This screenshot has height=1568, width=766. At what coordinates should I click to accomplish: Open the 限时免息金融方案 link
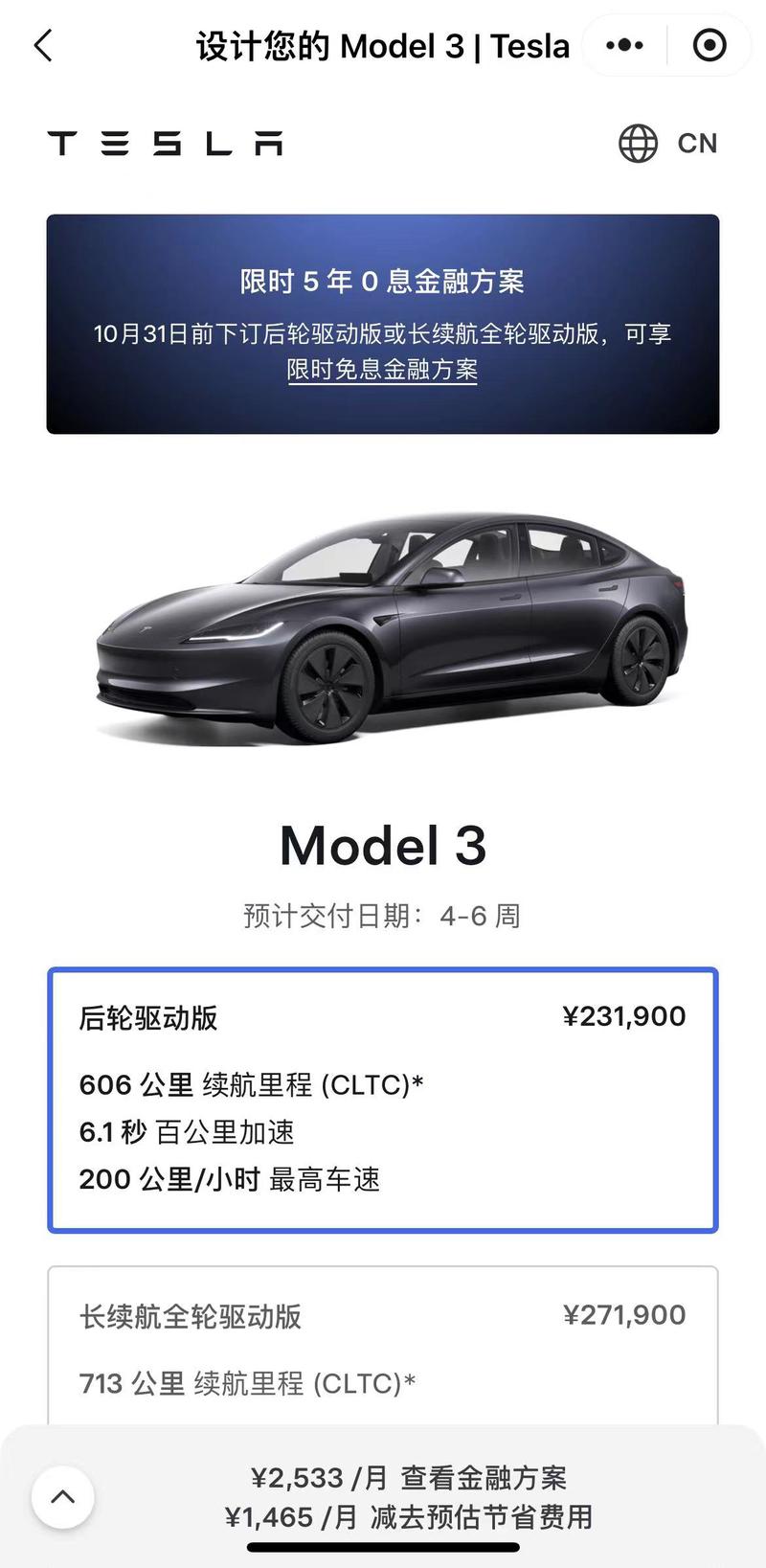382,370
